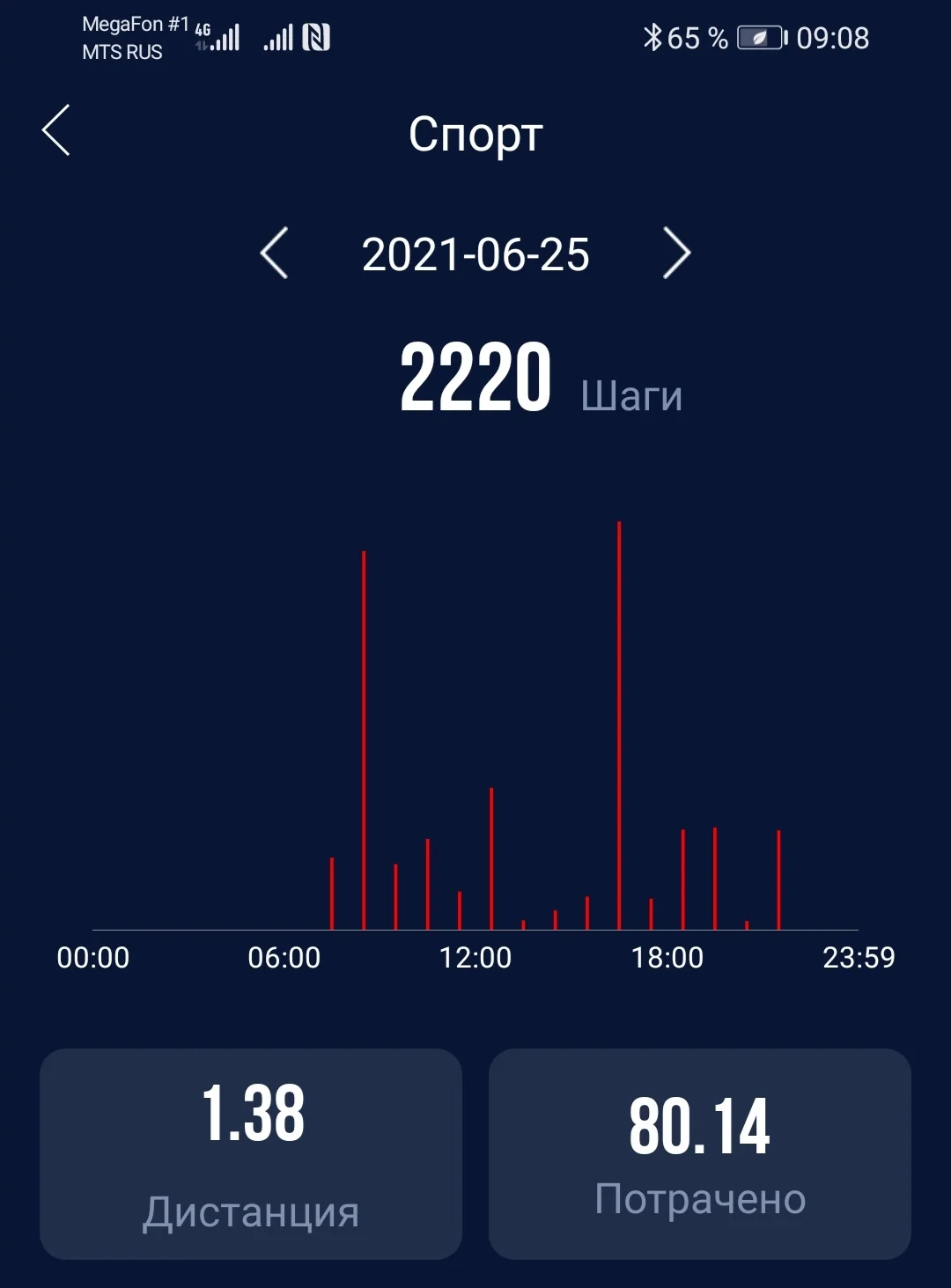Screen dimensions: 951x1288
Task: Open the Потрачено 80.14 card
Action: [699, 1153]
